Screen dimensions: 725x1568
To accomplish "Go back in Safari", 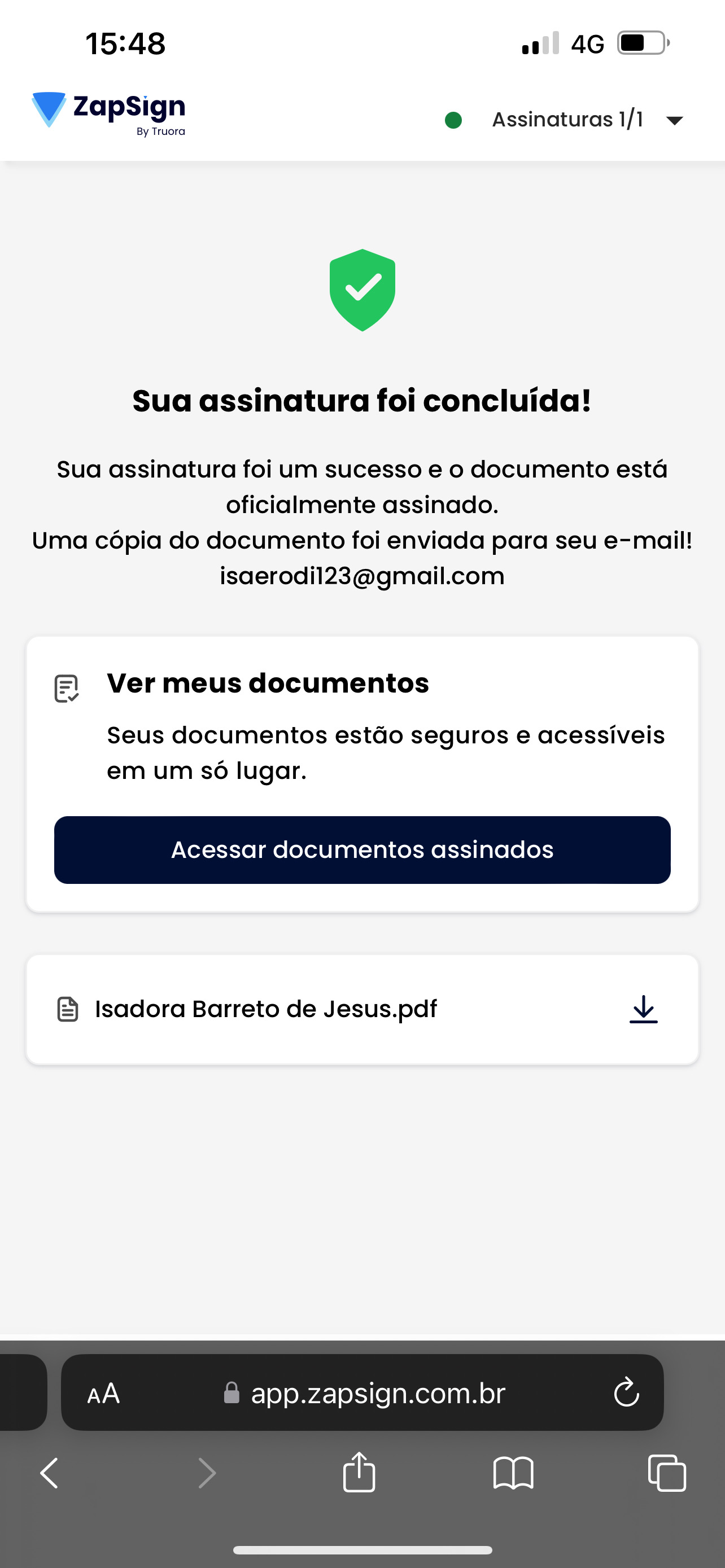I will coord(49,1474).
